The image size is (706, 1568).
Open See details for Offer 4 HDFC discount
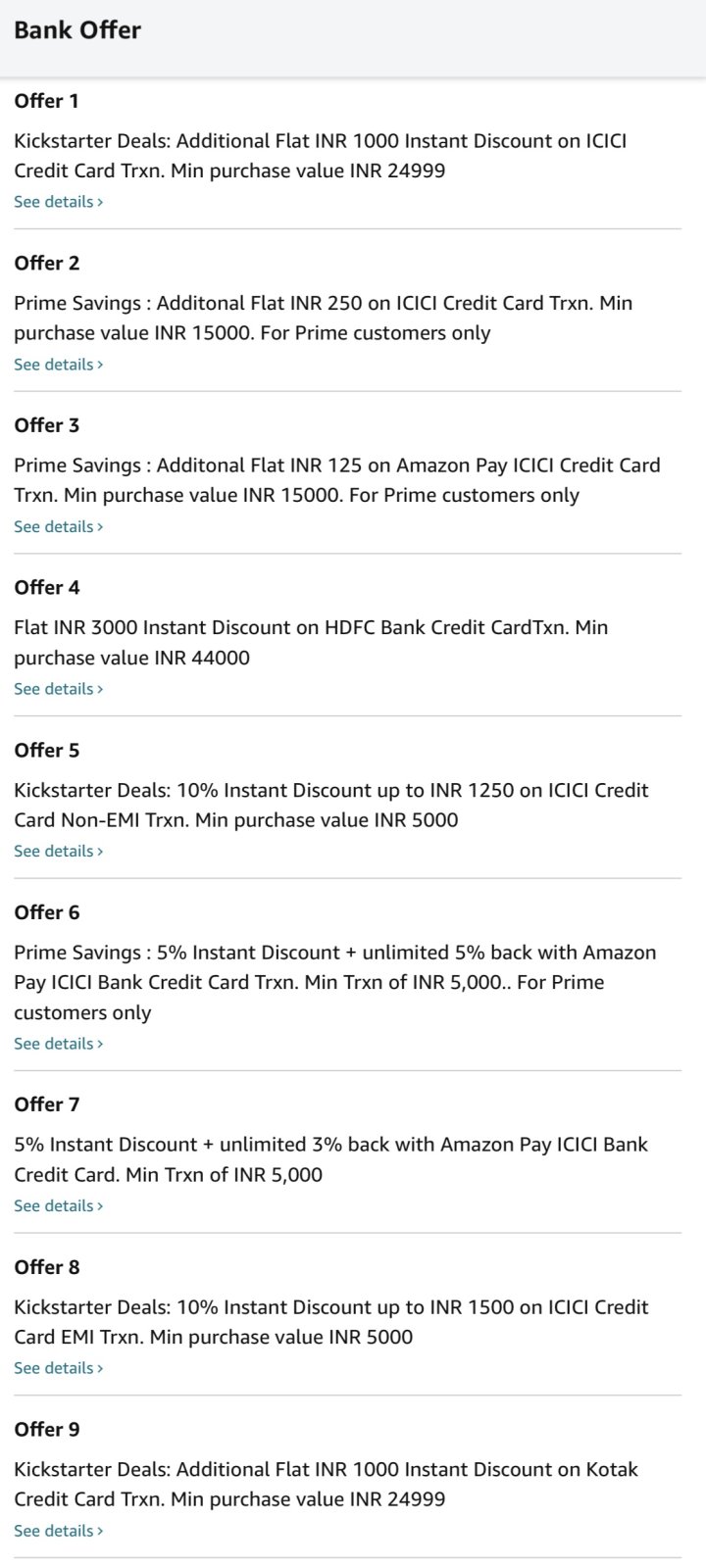(x=59, y=689)
